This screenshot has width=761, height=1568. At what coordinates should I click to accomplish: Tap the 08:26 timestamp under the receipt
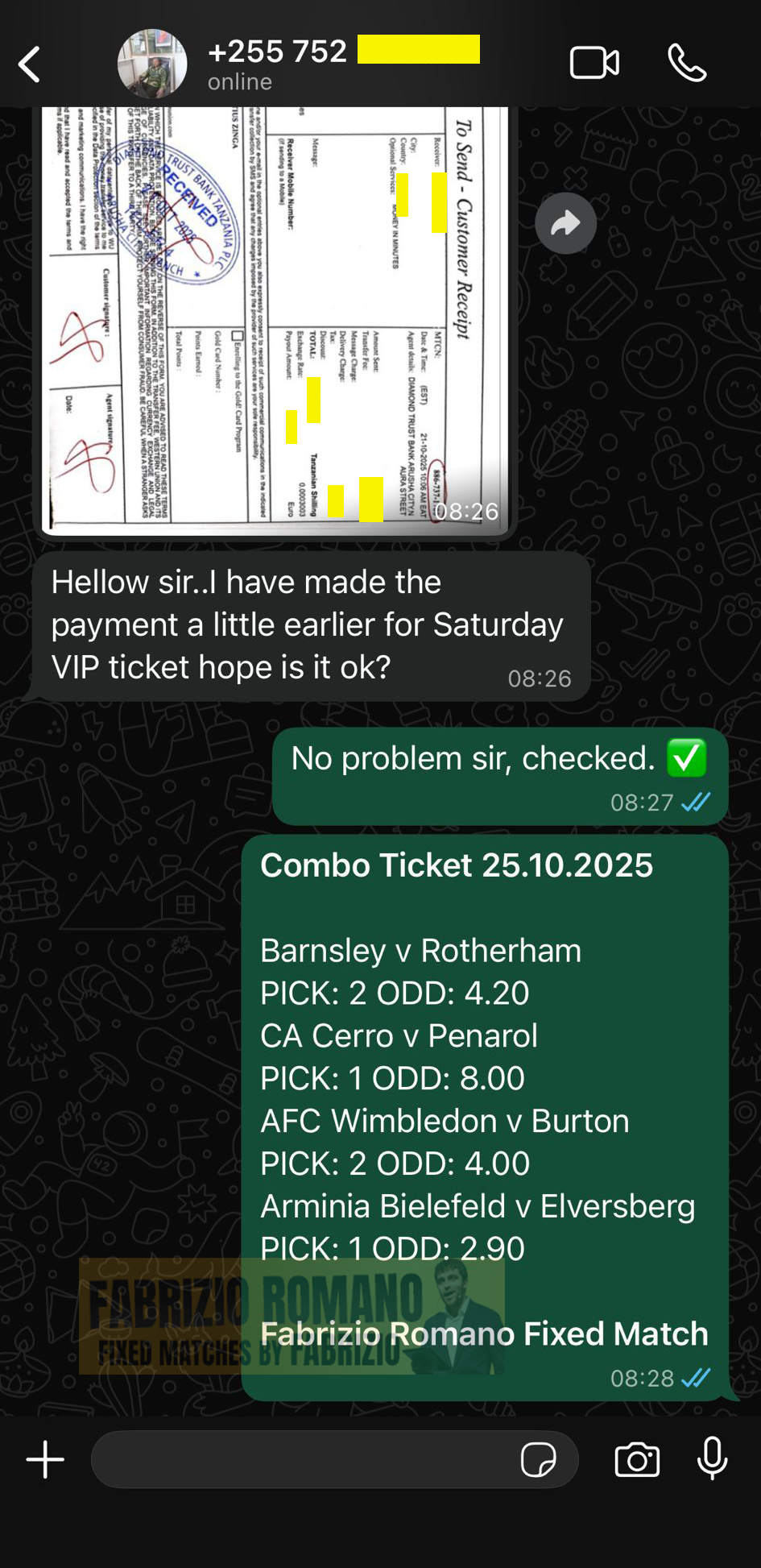point(466,510)
